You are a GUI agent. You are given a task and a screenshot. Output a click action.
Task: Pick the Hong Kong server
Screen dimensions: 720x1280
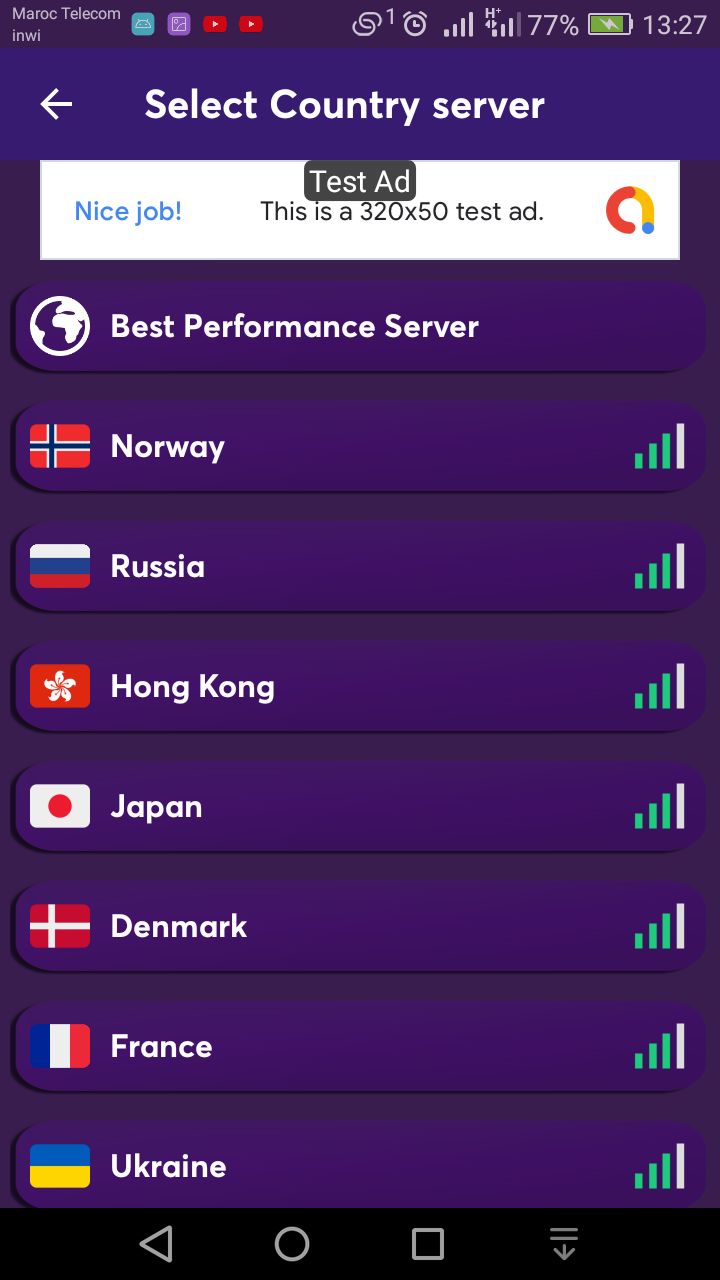pos(360,687)
